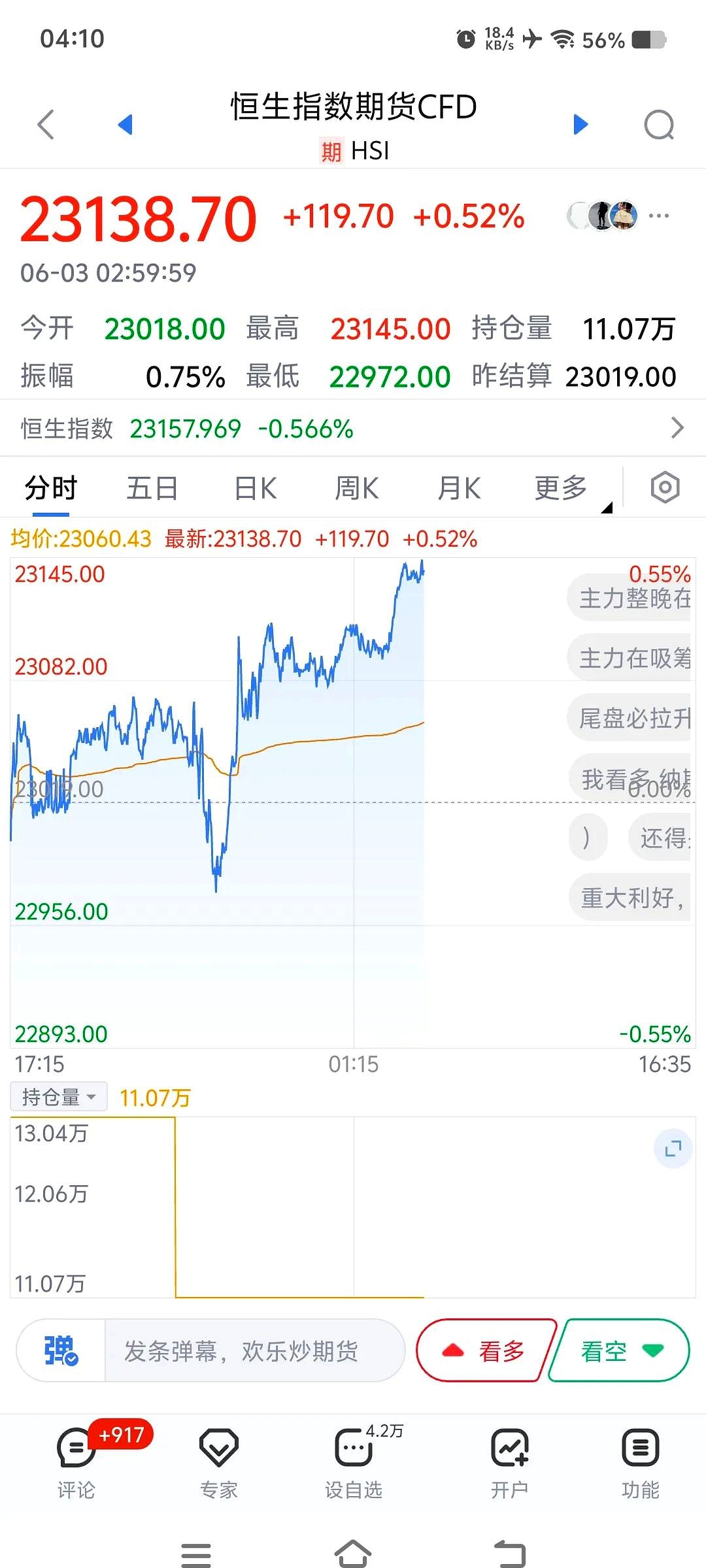Go back using the top-left arrow
The width and height of the screenshot is (706, 1568).
click(x=46, y=124)
